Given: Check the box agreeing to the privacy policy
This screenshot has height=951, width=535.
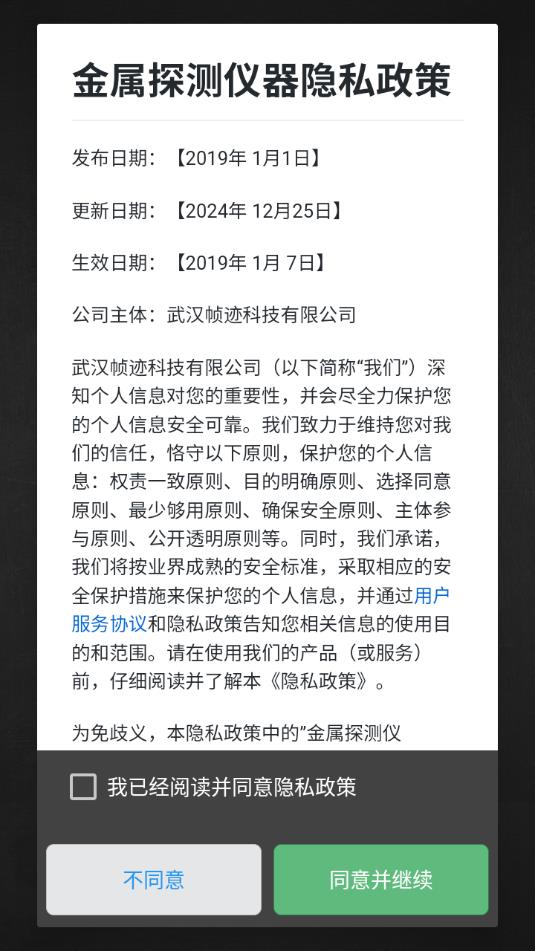Looking at the screenshot, I should (x=83, y=787).
